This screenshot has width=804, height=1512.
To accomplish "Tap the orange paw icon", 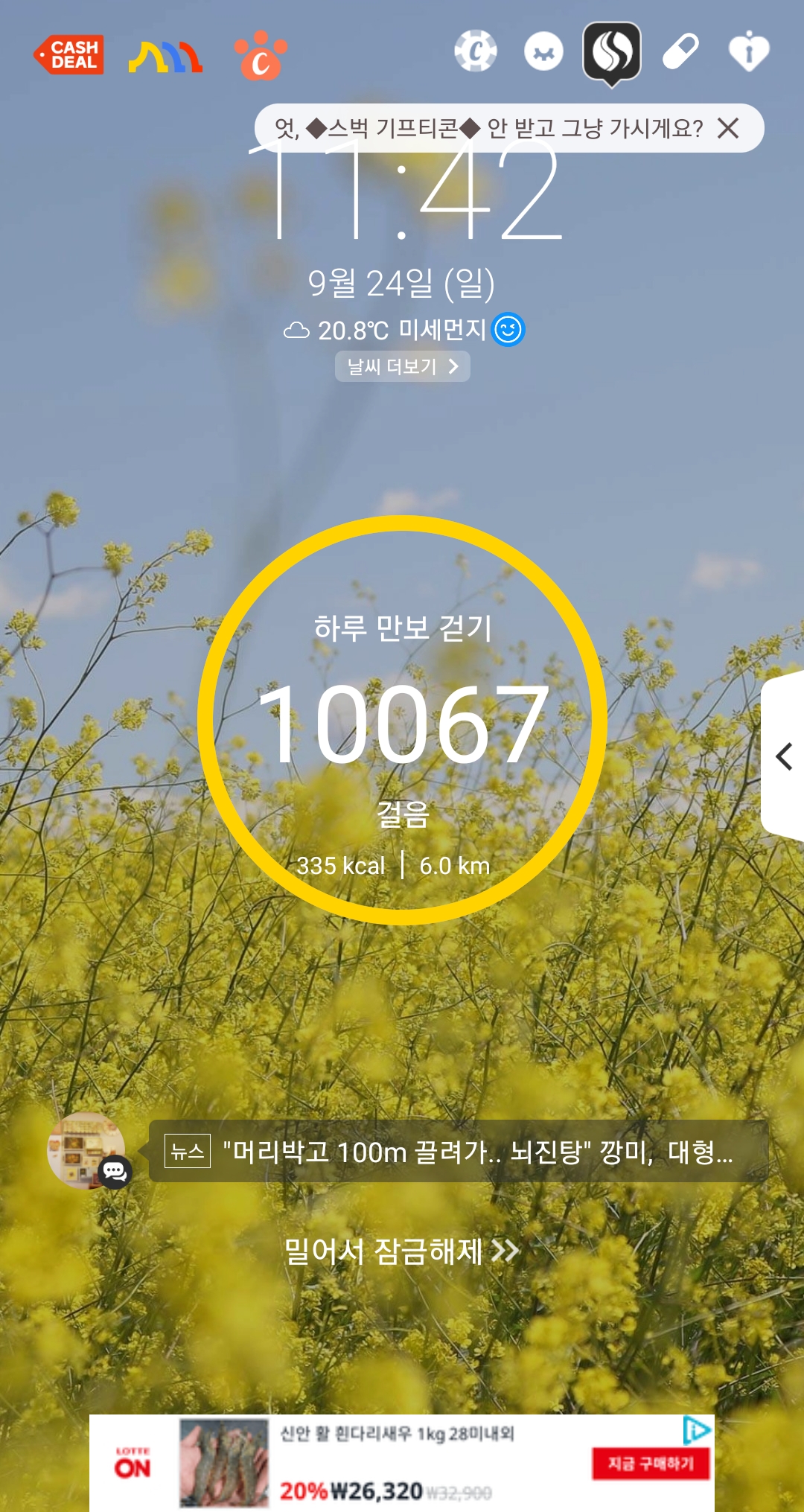I will 261,56.
